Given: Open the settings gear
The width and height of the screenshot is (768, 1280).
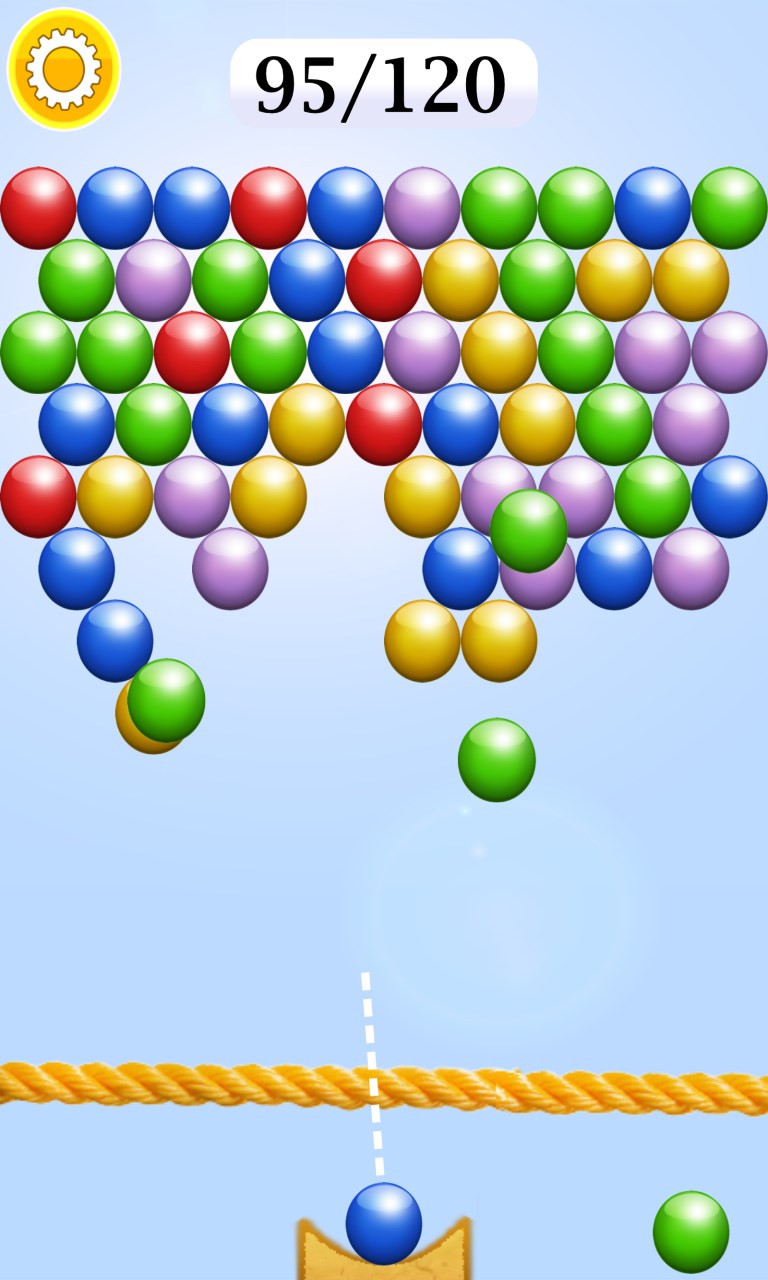Looking at the screenshot, I should (64, 68).
